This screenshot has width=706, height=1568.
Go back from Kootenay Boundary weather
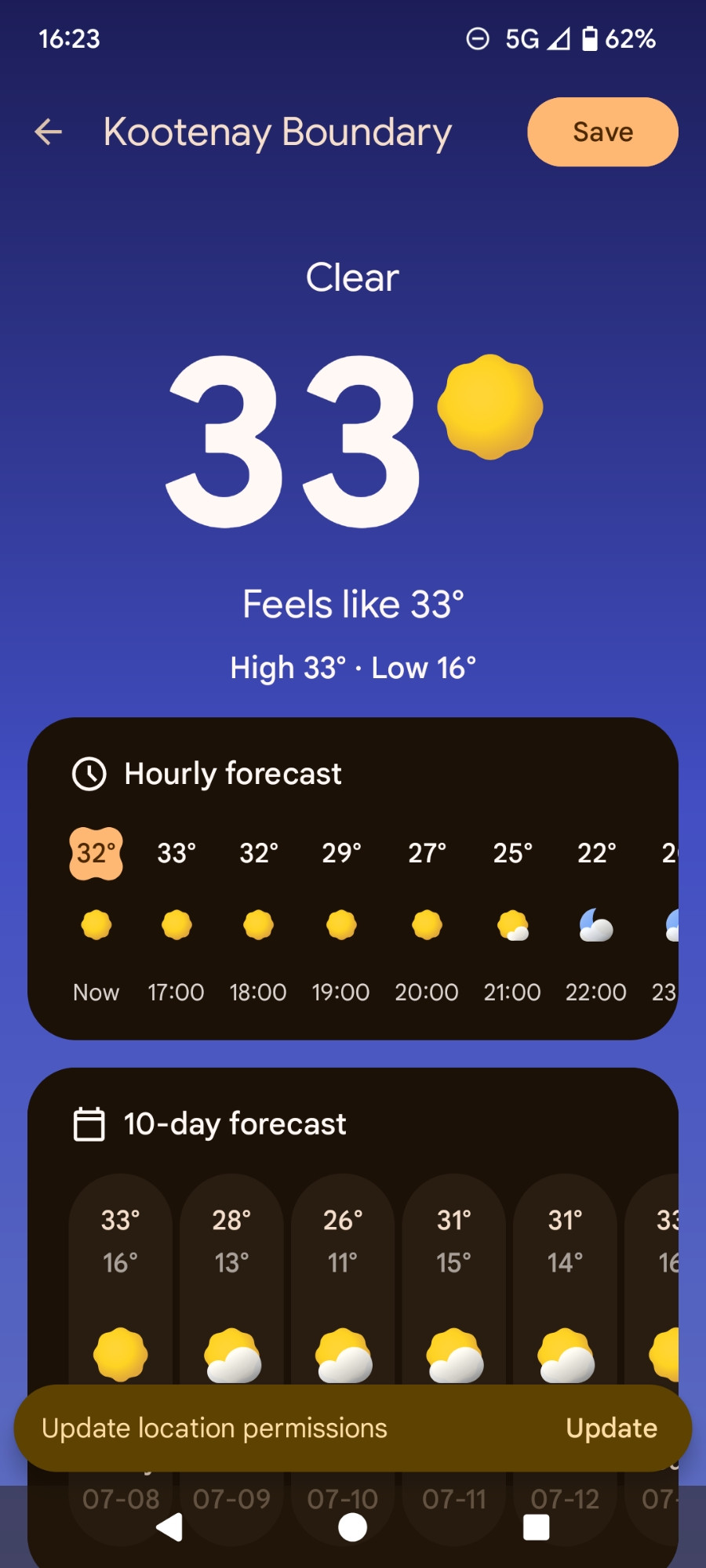tap(49, 132)
